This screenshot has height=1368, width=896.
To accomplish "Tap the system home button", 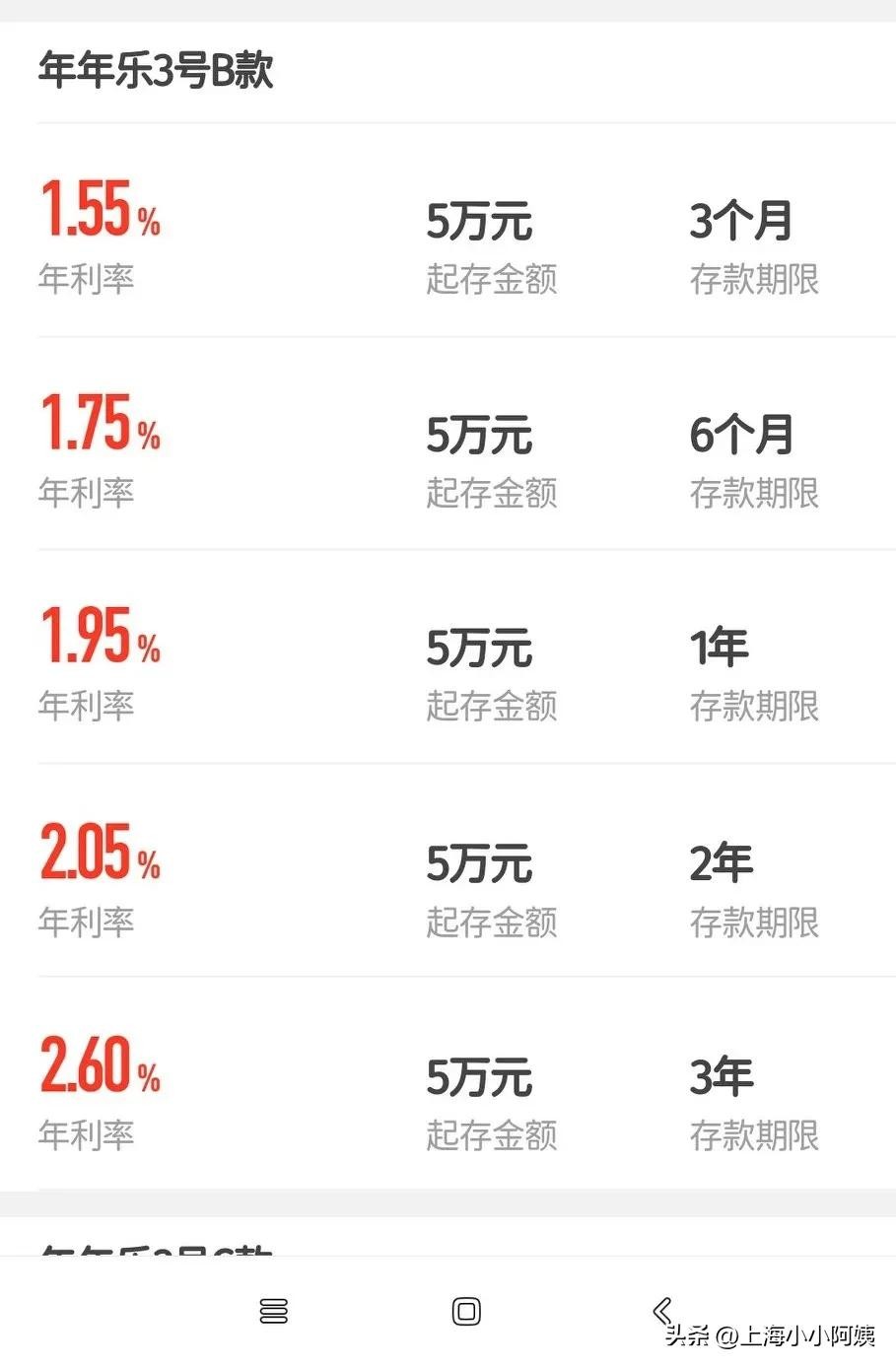I will (x=466, y=1311).
